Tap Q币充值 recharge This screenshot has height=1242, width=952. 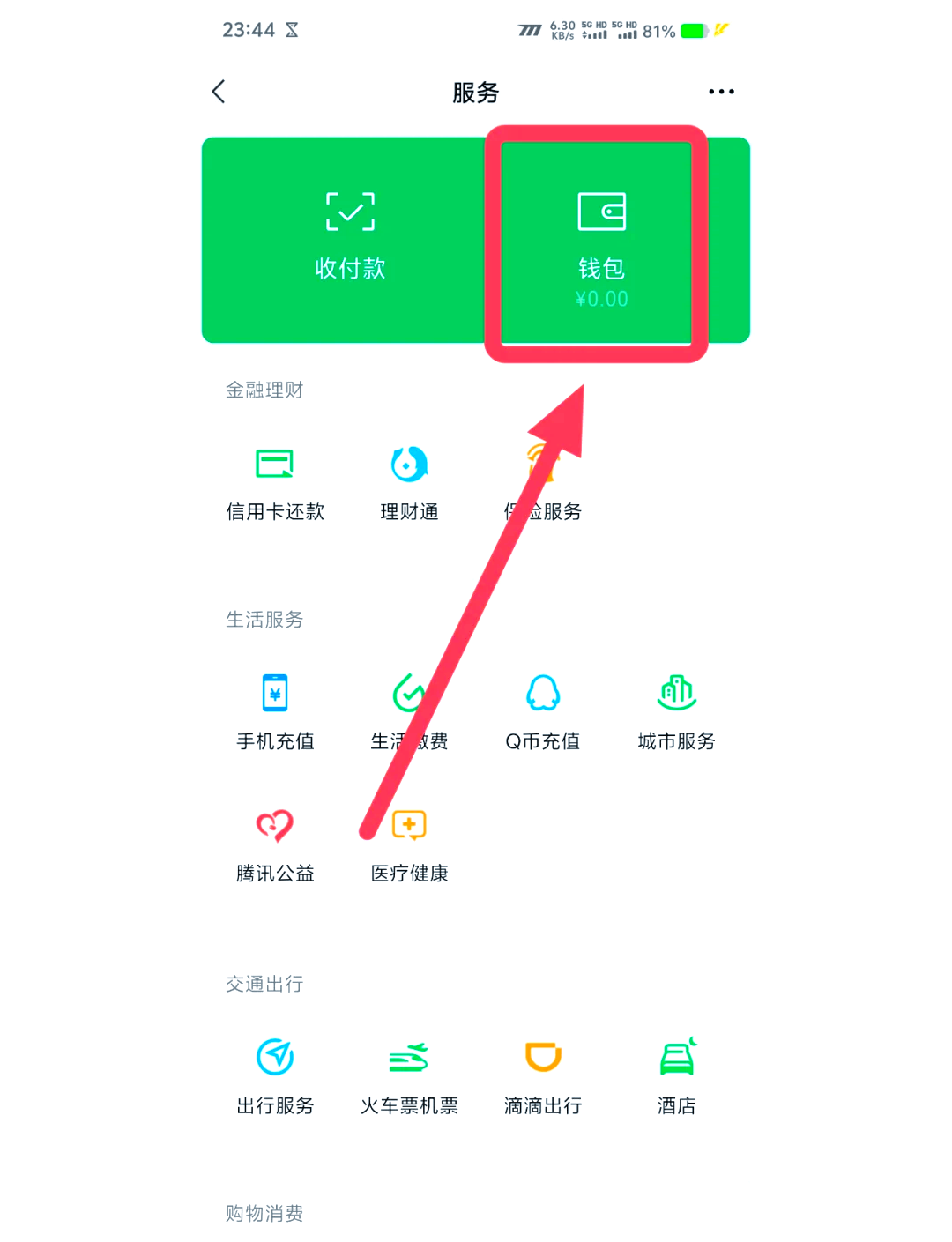(x=543, y=712)
